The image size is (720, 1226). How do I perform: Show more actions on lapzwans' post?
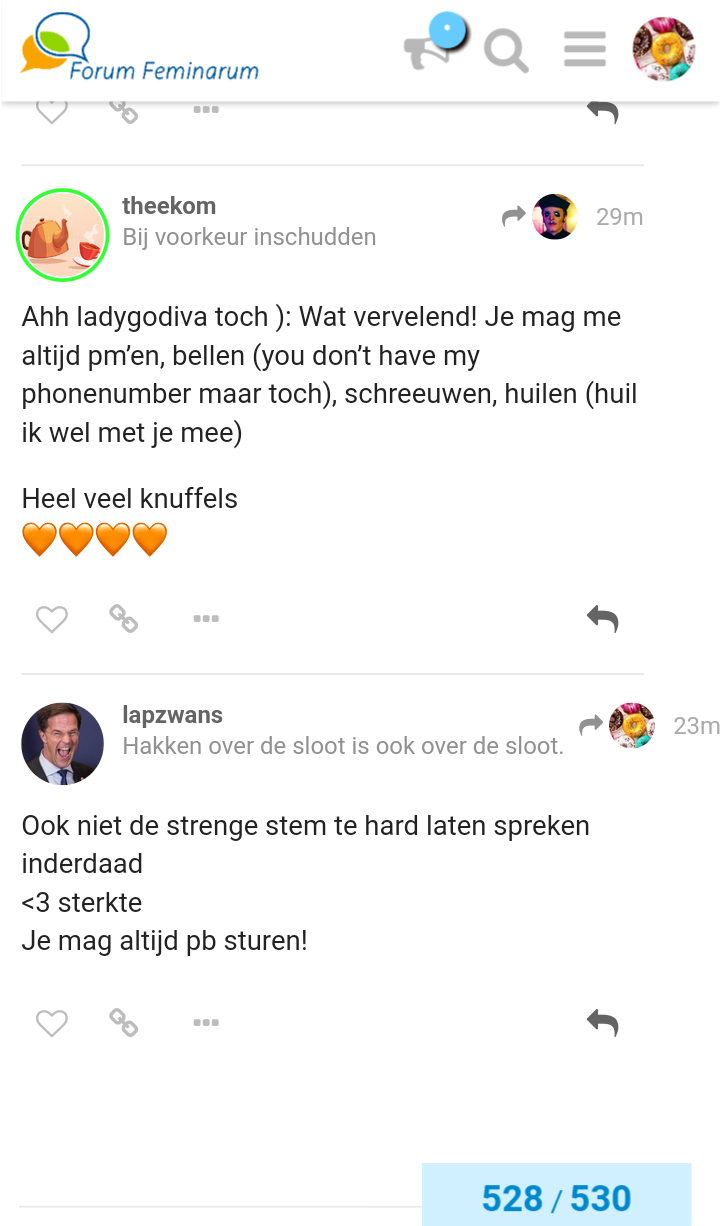(206, 1023)
